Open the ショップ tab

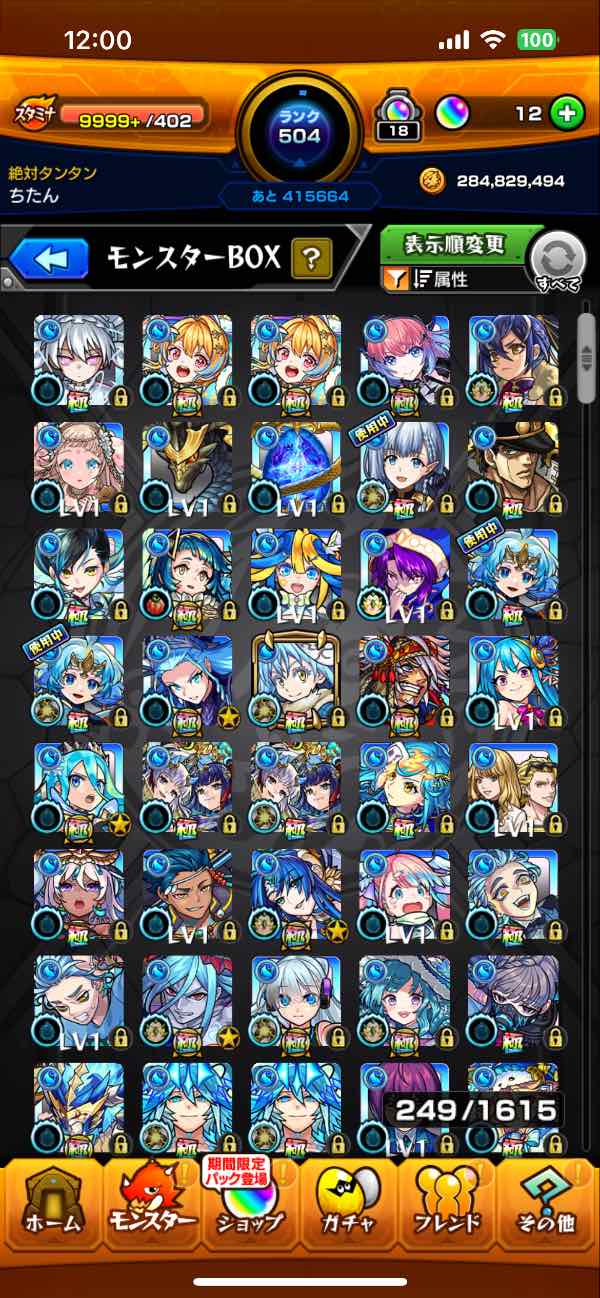coord(250,1206)
